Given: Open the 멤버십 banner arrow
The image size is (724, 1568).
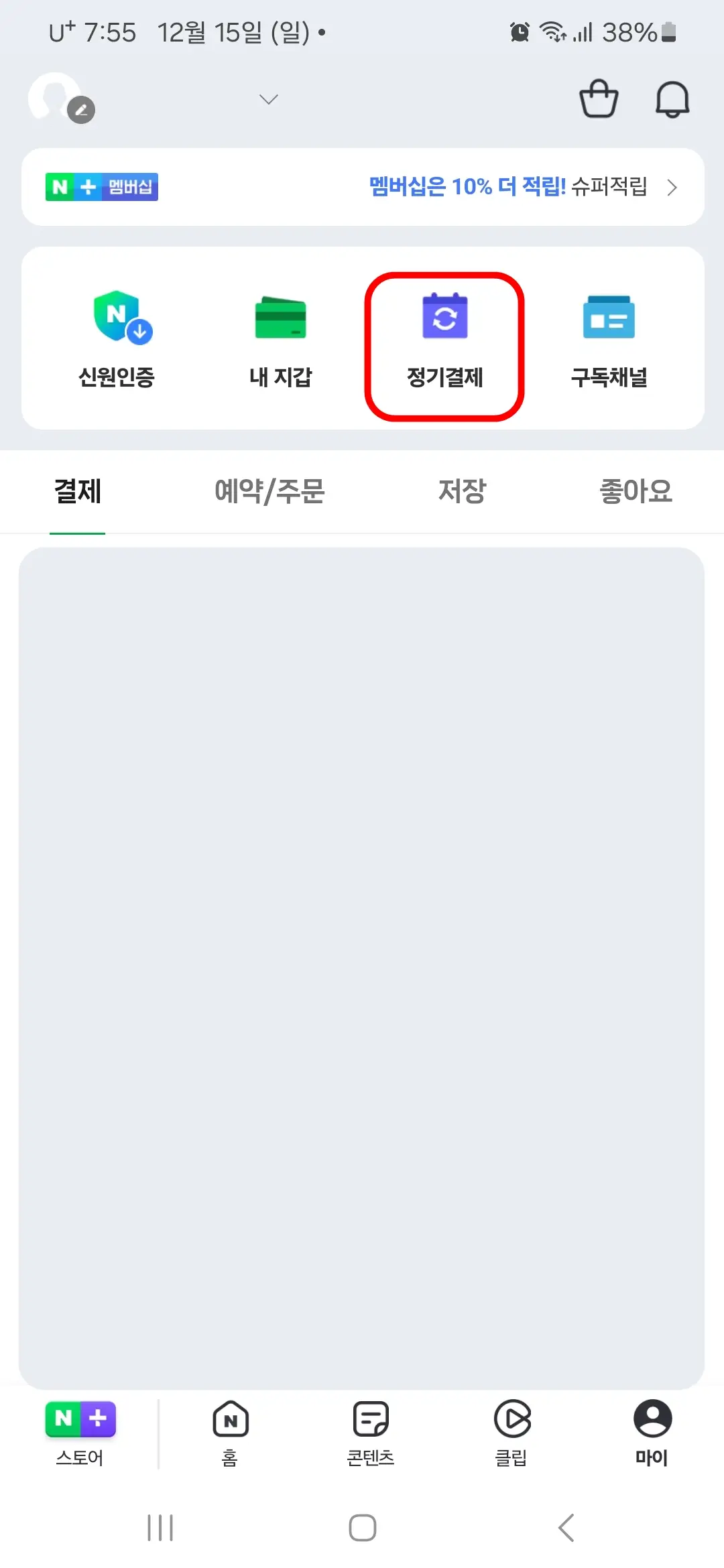Looking at the screenshot, I should click(x=672, y=188).
